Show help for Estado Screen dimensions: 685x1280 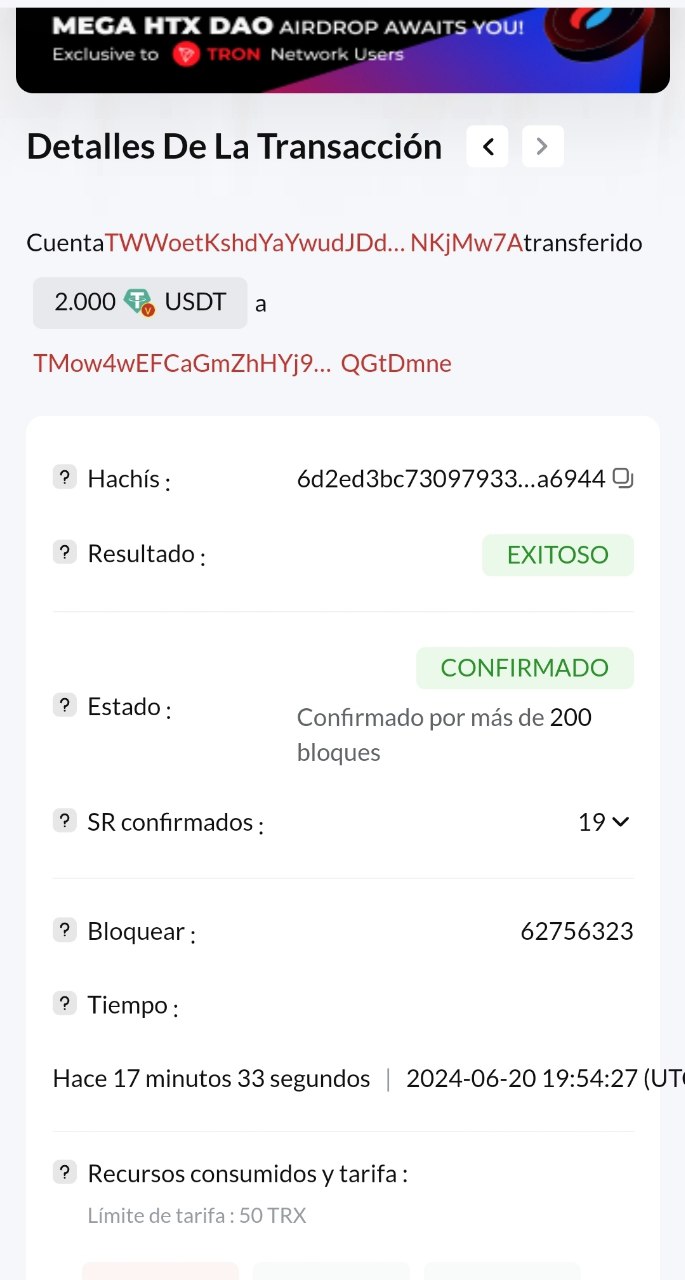pos(65,706)
